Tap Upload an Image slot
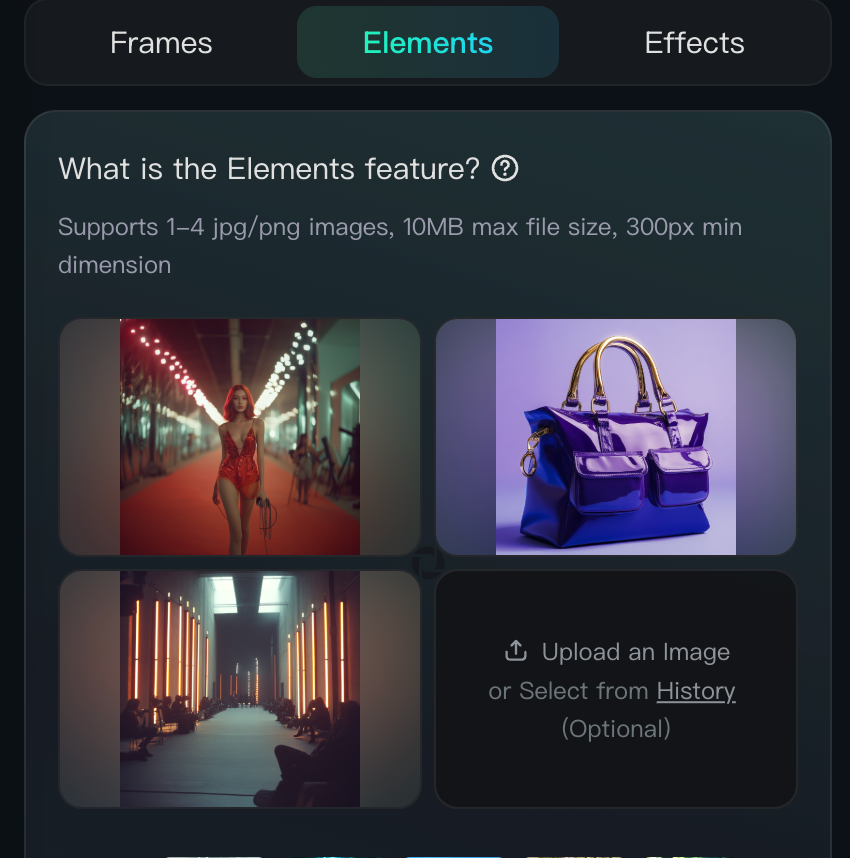Viewport: 850px width, 858px height. point(616,652)
